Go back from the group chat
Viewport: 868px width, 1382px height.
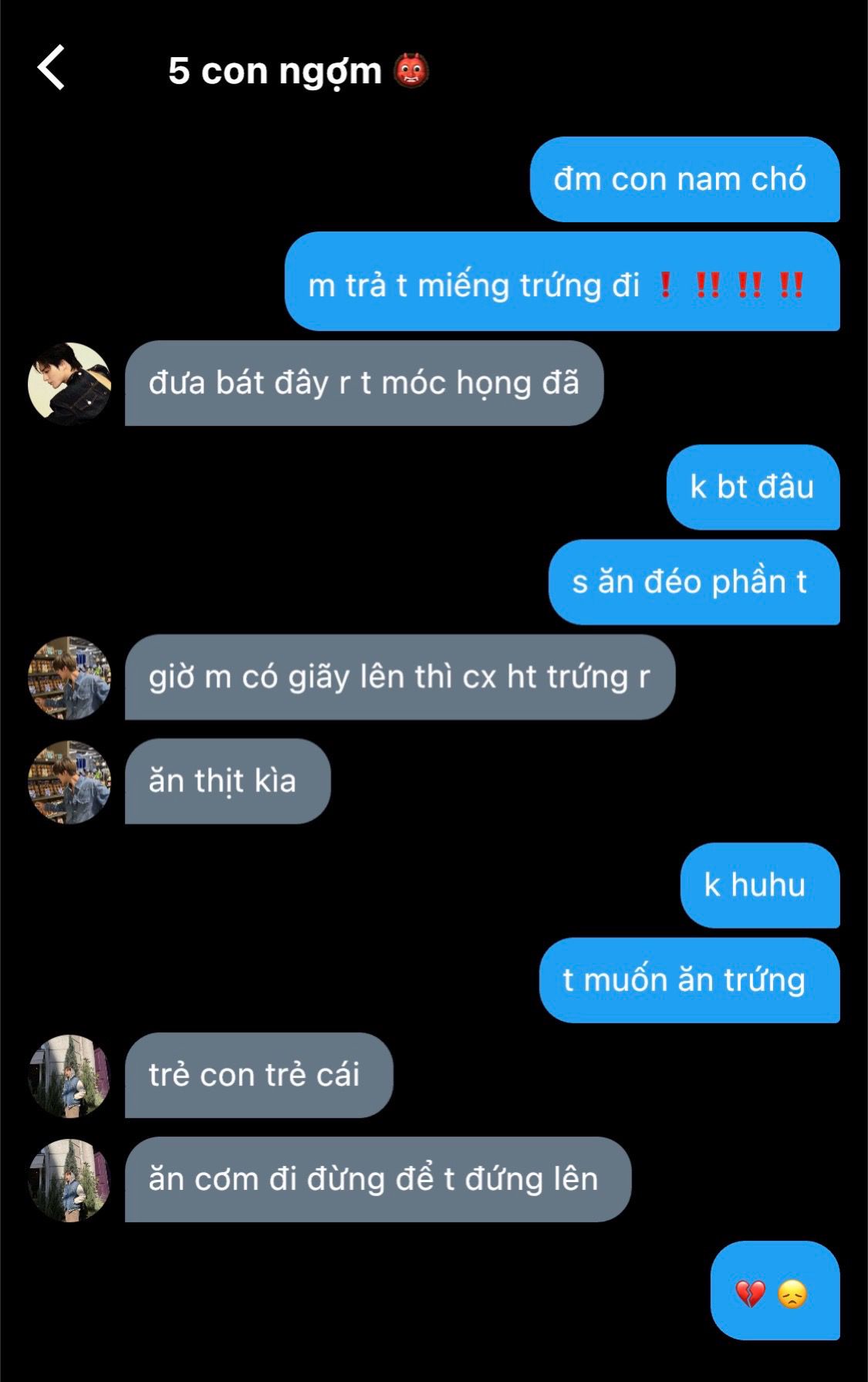[x=51, y=68]
